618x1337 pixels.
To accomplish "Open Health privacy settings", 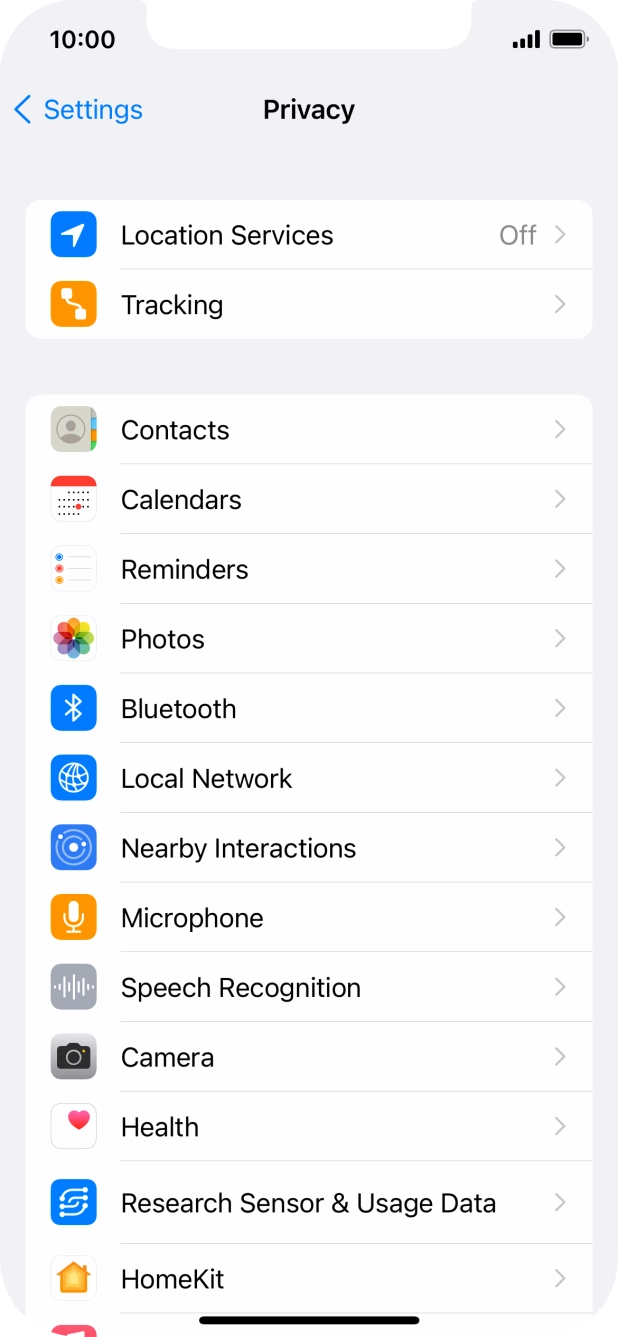I will 308,1127.
